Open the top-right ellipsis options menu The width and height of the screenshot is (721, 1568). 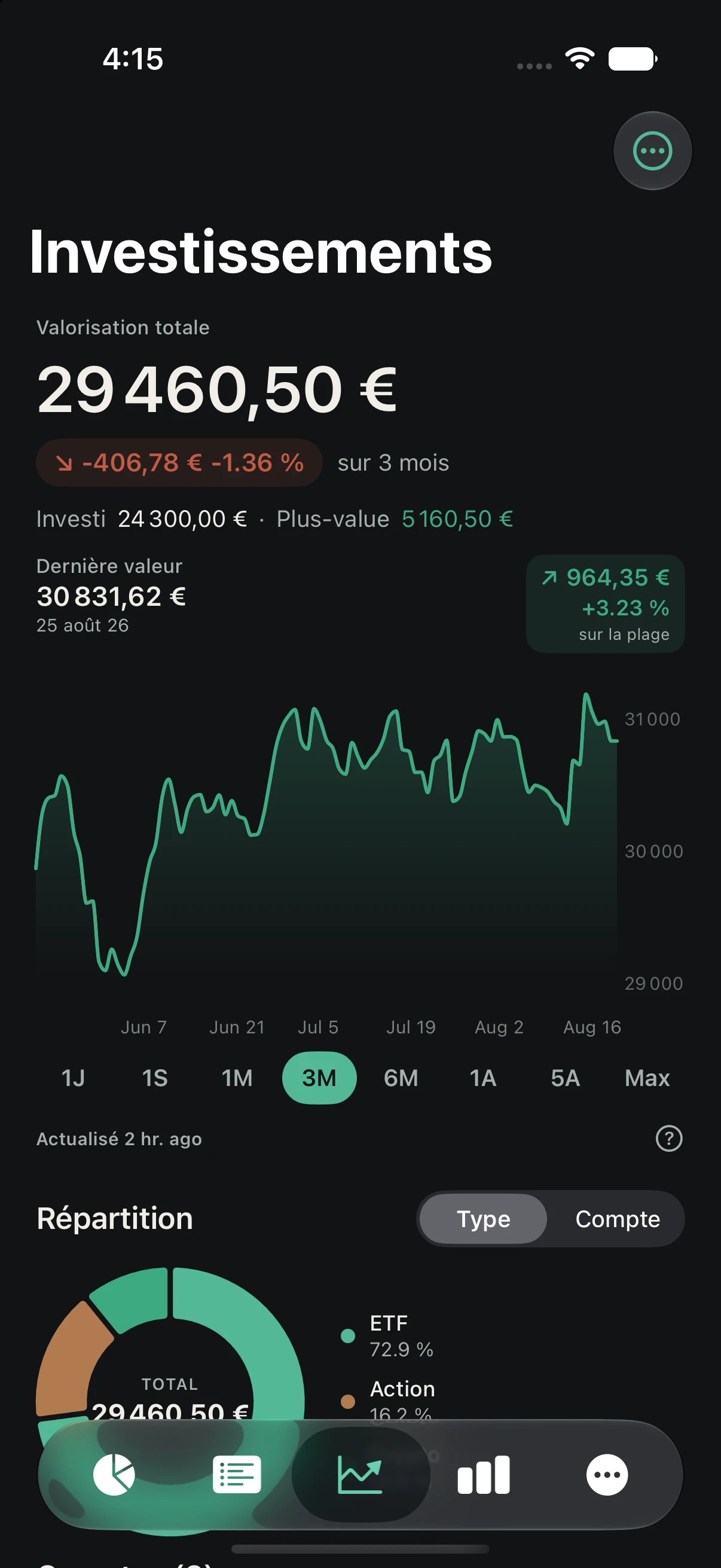click(x=652, y=150)
